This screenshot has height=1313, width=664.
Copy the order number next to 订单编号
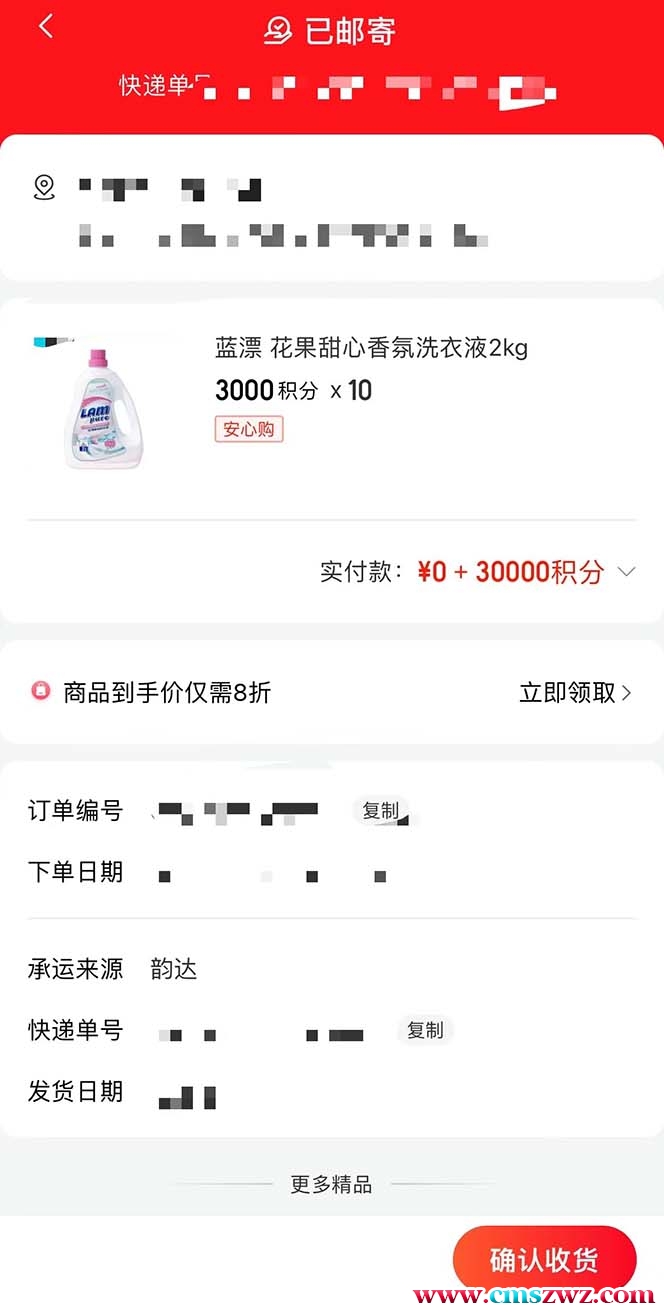[x=380, y=811]
